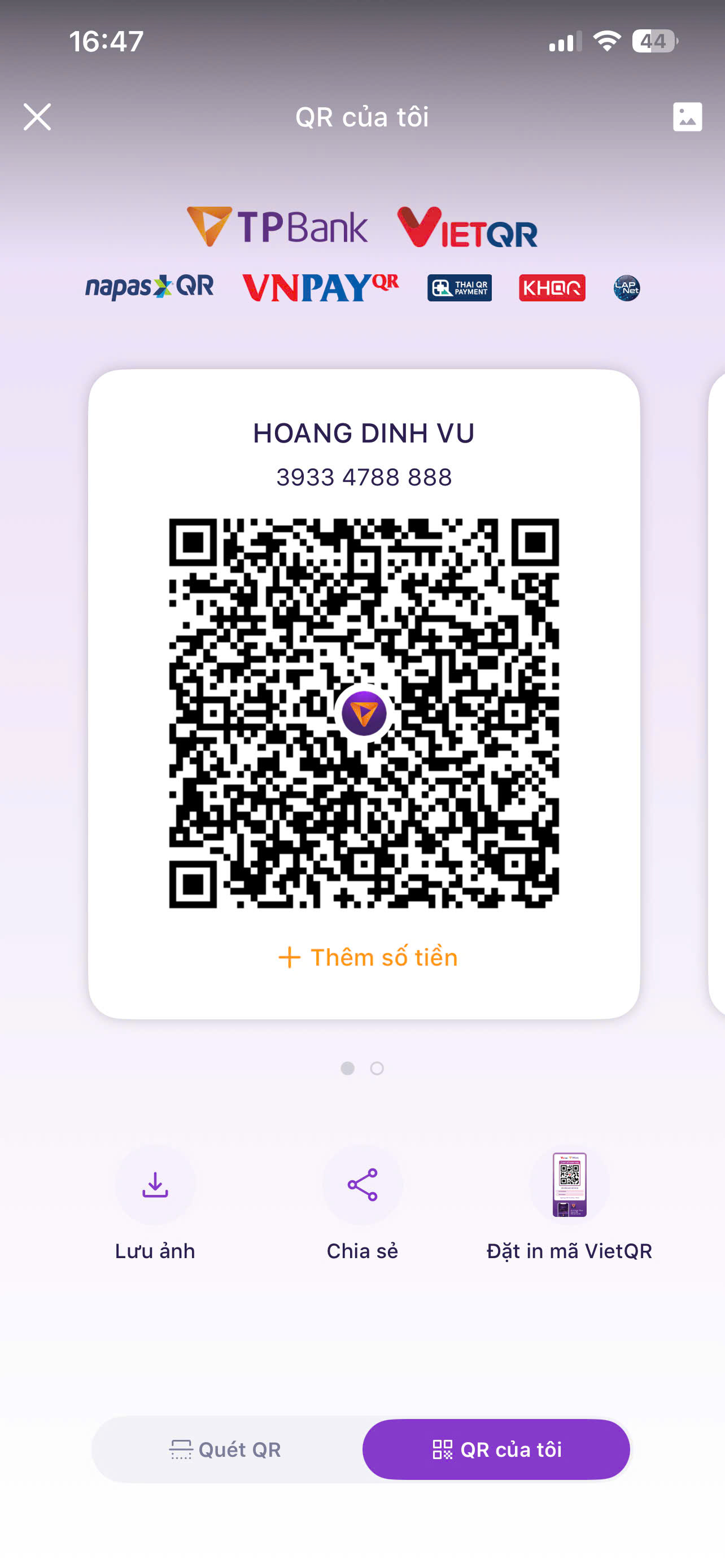Open the gallery image picker icon

pos(687,117)
